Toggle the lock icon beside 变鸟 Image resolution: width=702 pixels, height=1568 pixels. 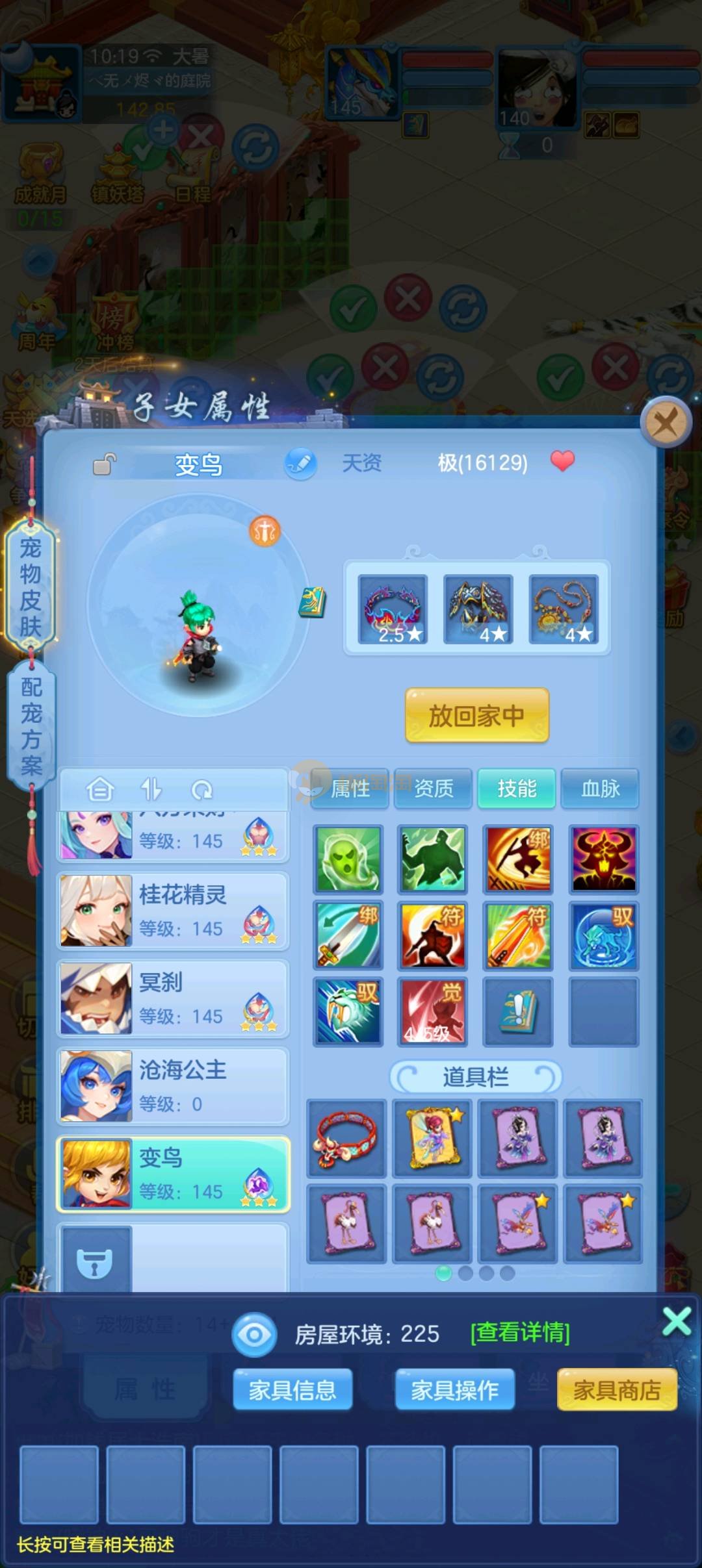point(104,464)
